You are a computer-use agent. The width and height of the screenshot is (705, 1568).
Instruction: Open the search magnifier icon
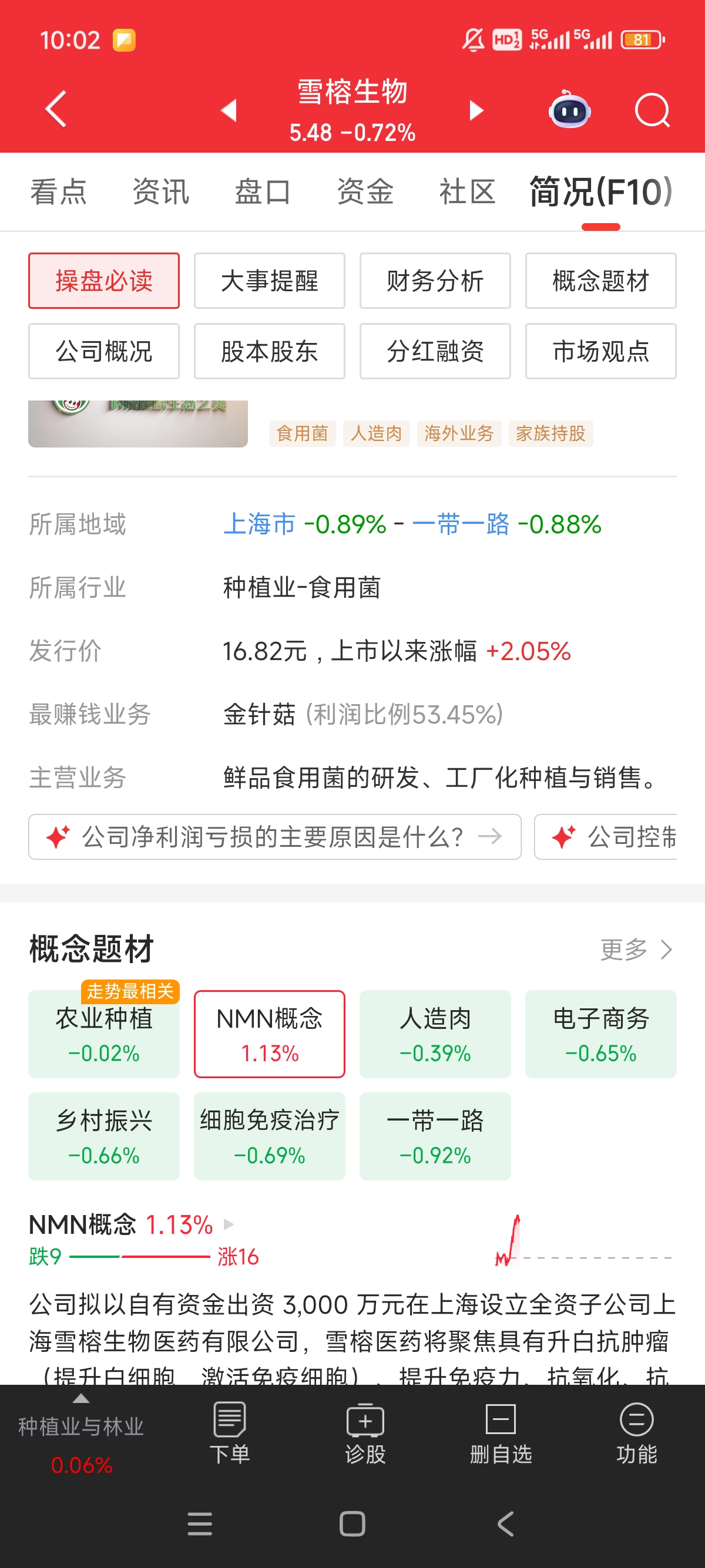(x=652, y=110)
